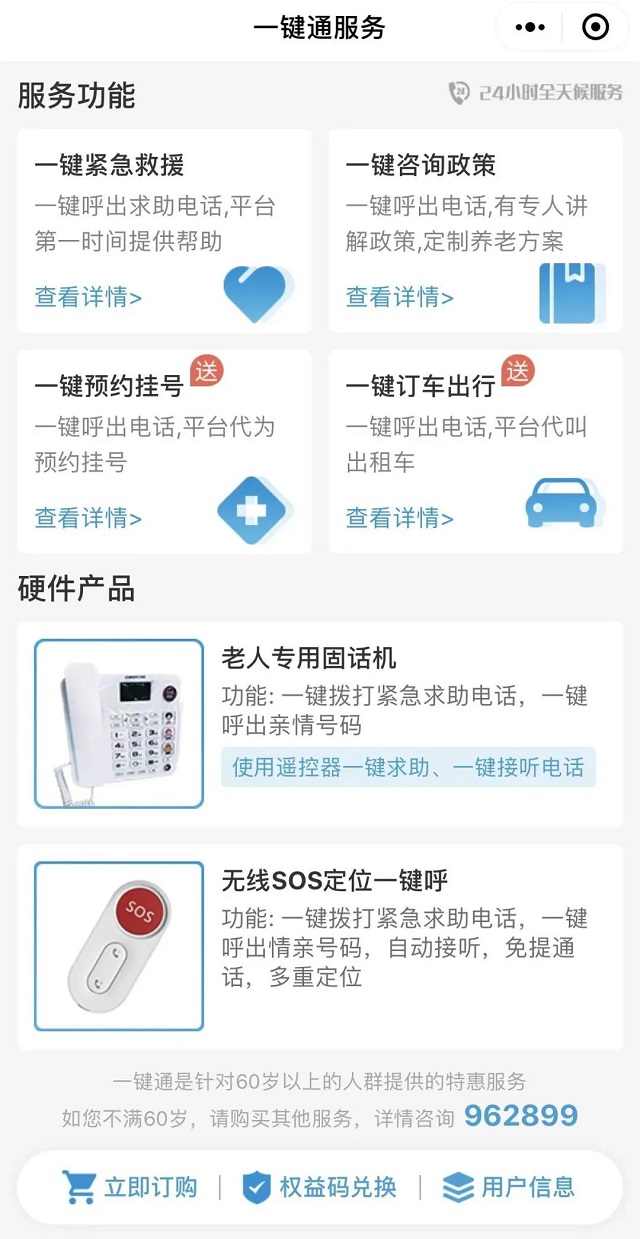Open 用户信息
The height and width of the screenshot is (1239, 640).
pyautogui.click(x=509, y=1187)
